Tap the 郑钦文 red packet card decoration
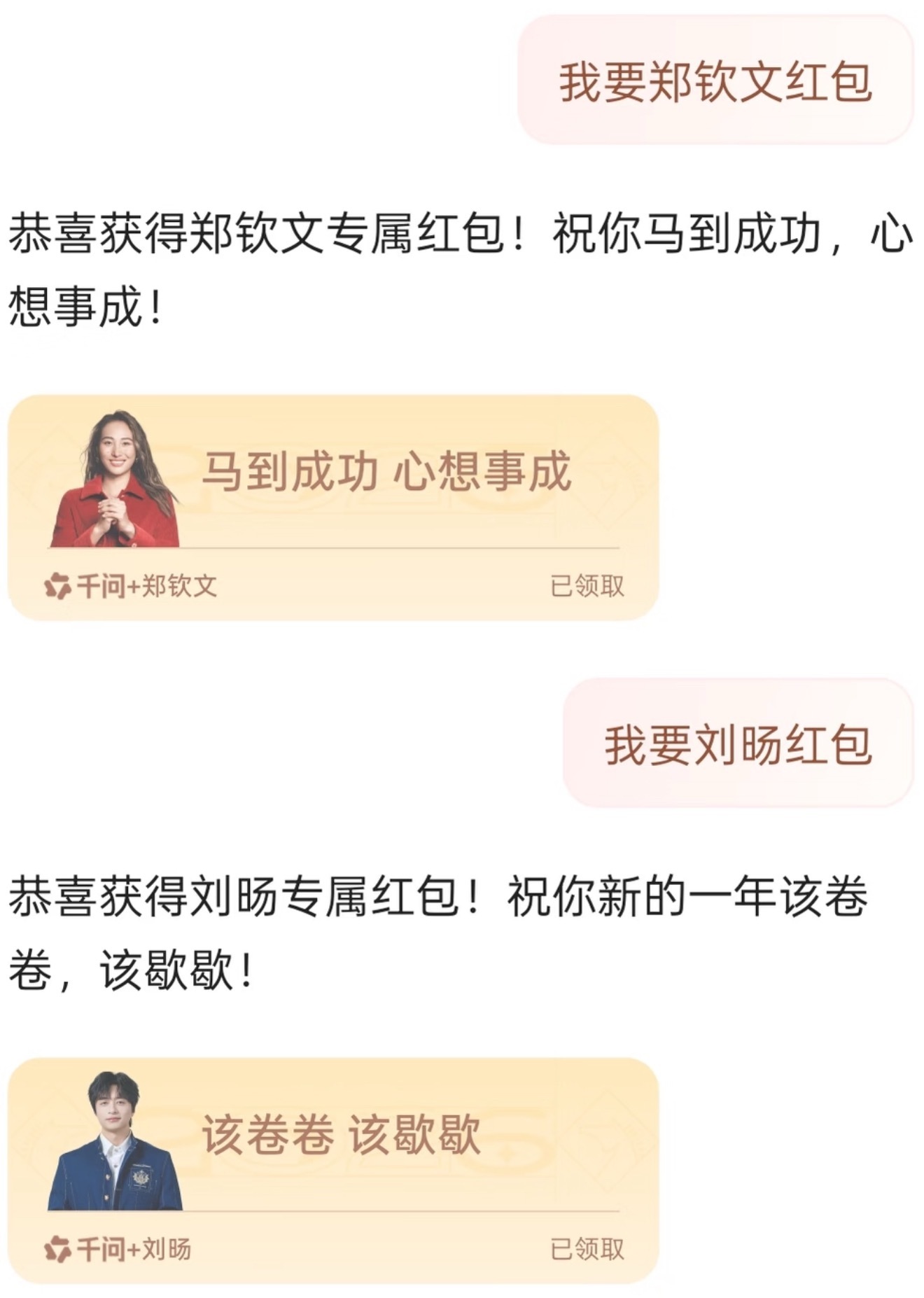The width and height of the screenshot is (924, 1298). pos(329,504)
